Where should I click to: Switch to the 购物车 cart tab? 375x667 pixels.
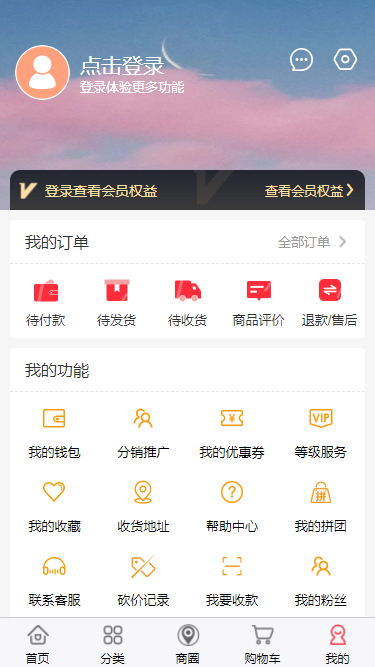point(262,644)
